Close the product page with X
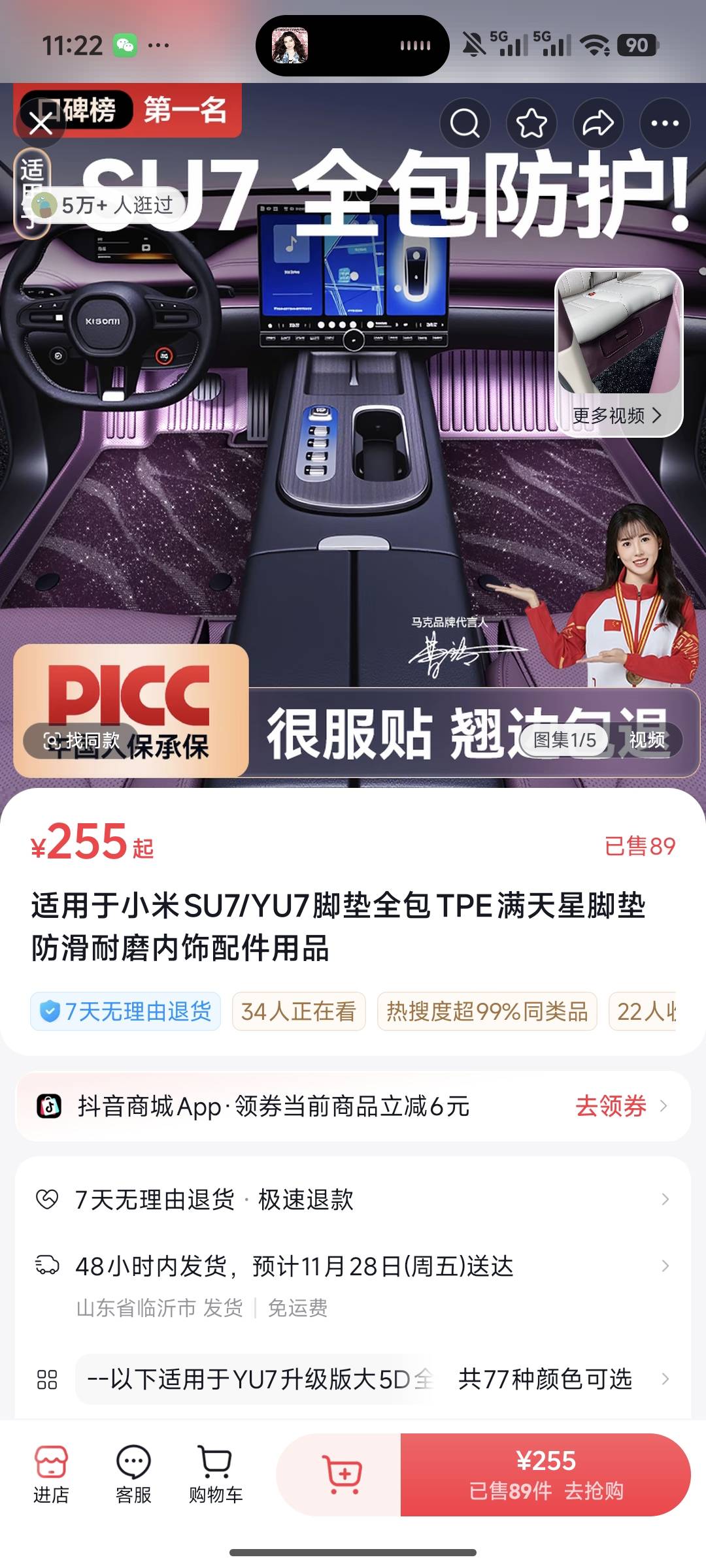Image resolution: width=706 pixels, height=1568 pixels. (41, 123)
